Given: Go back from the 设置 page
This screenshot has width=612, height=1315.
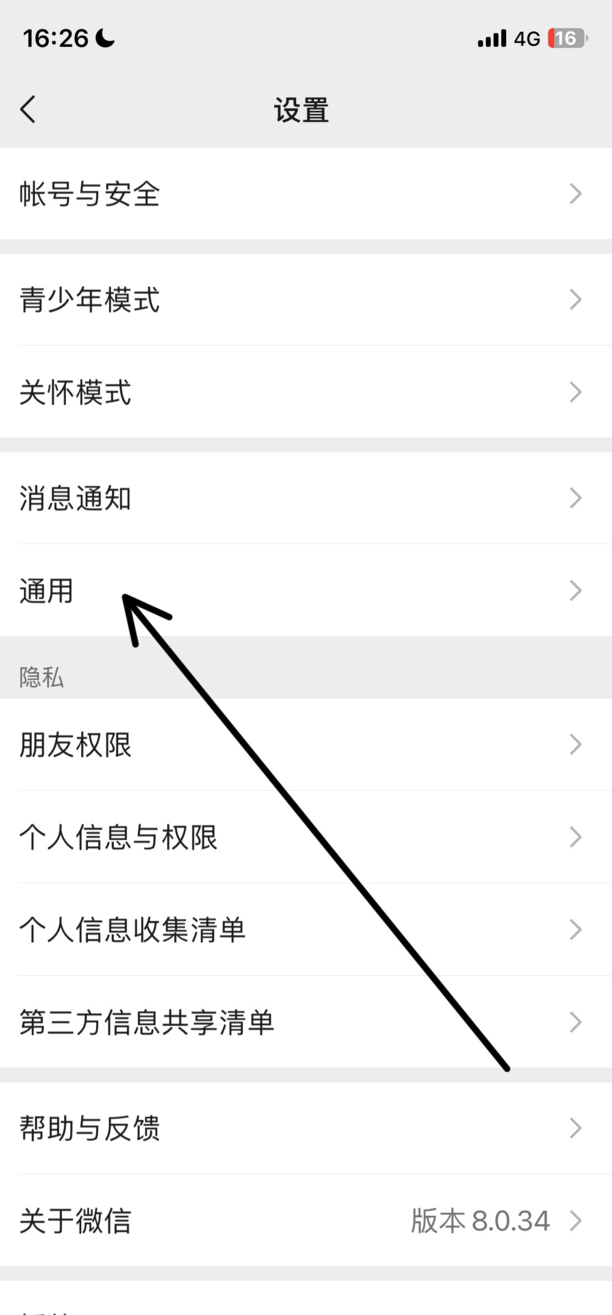Looking at the screenshot, I should click(28, 109).
